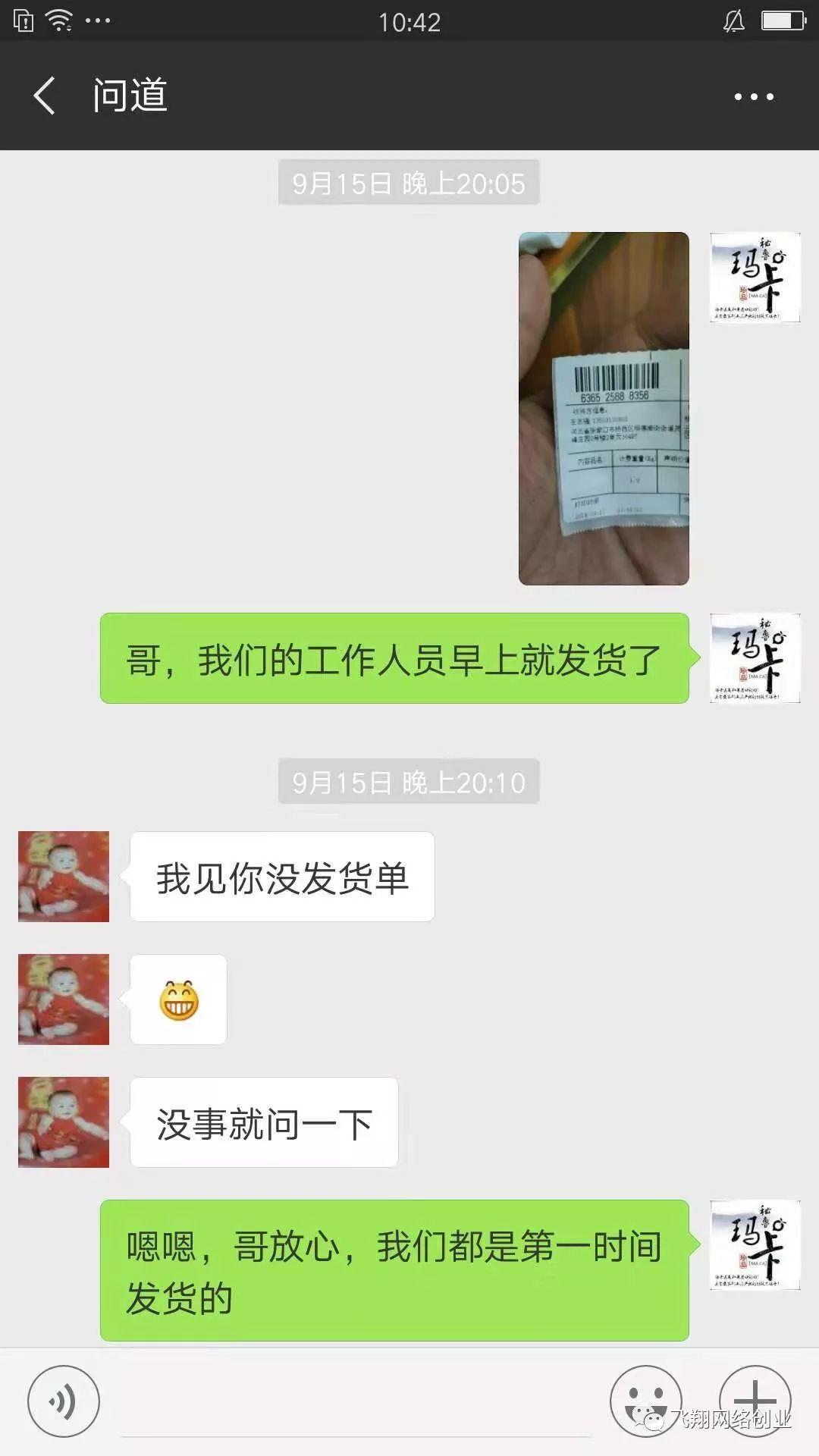
Task: Open the emoji sticker picker
Action: [645, 1401]
